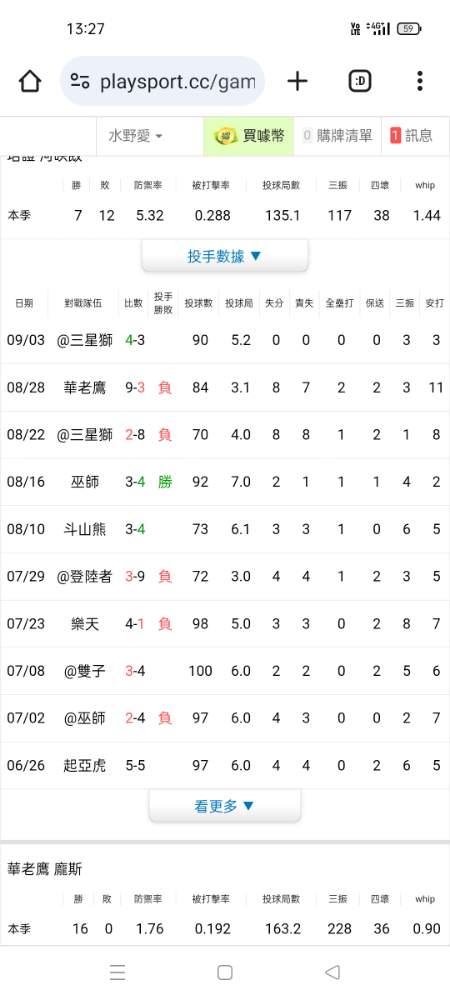This screenshot has width=450, height=1000.
Task: Tap the system back button
Action: pos(332,972)
